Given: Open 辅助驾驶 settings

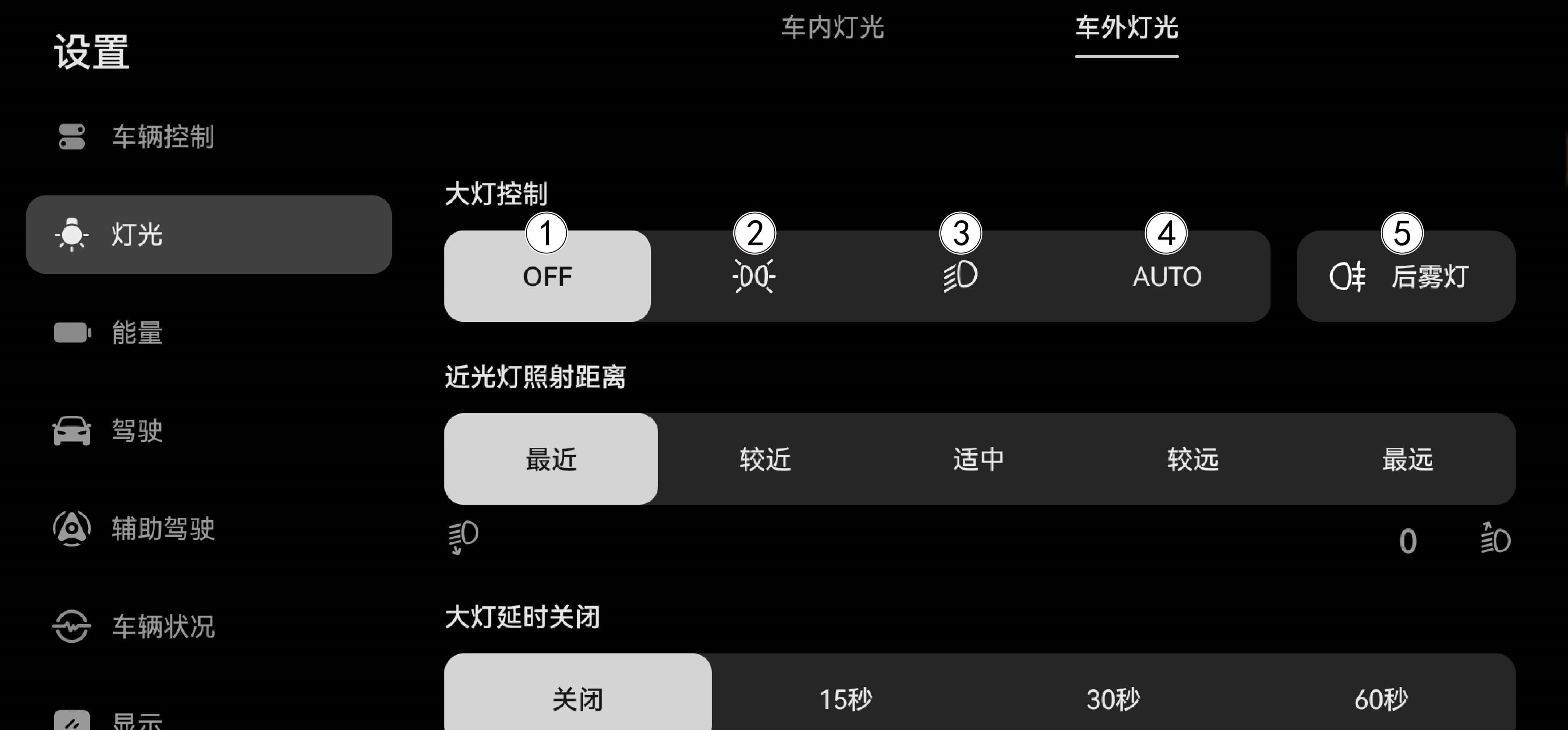Looking at the screenshot, I should click(162, 528).
